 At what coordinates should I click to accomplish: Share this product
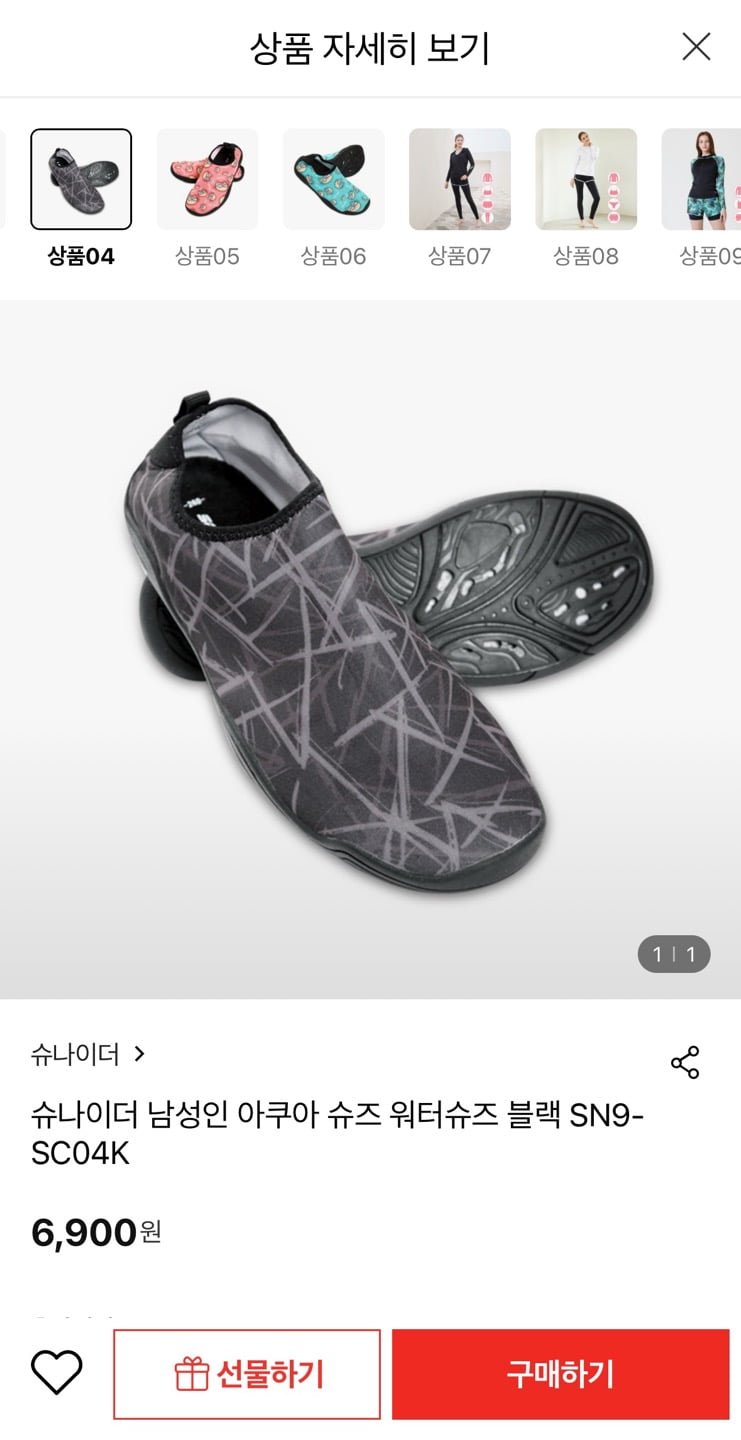[x=685, y=1063]
